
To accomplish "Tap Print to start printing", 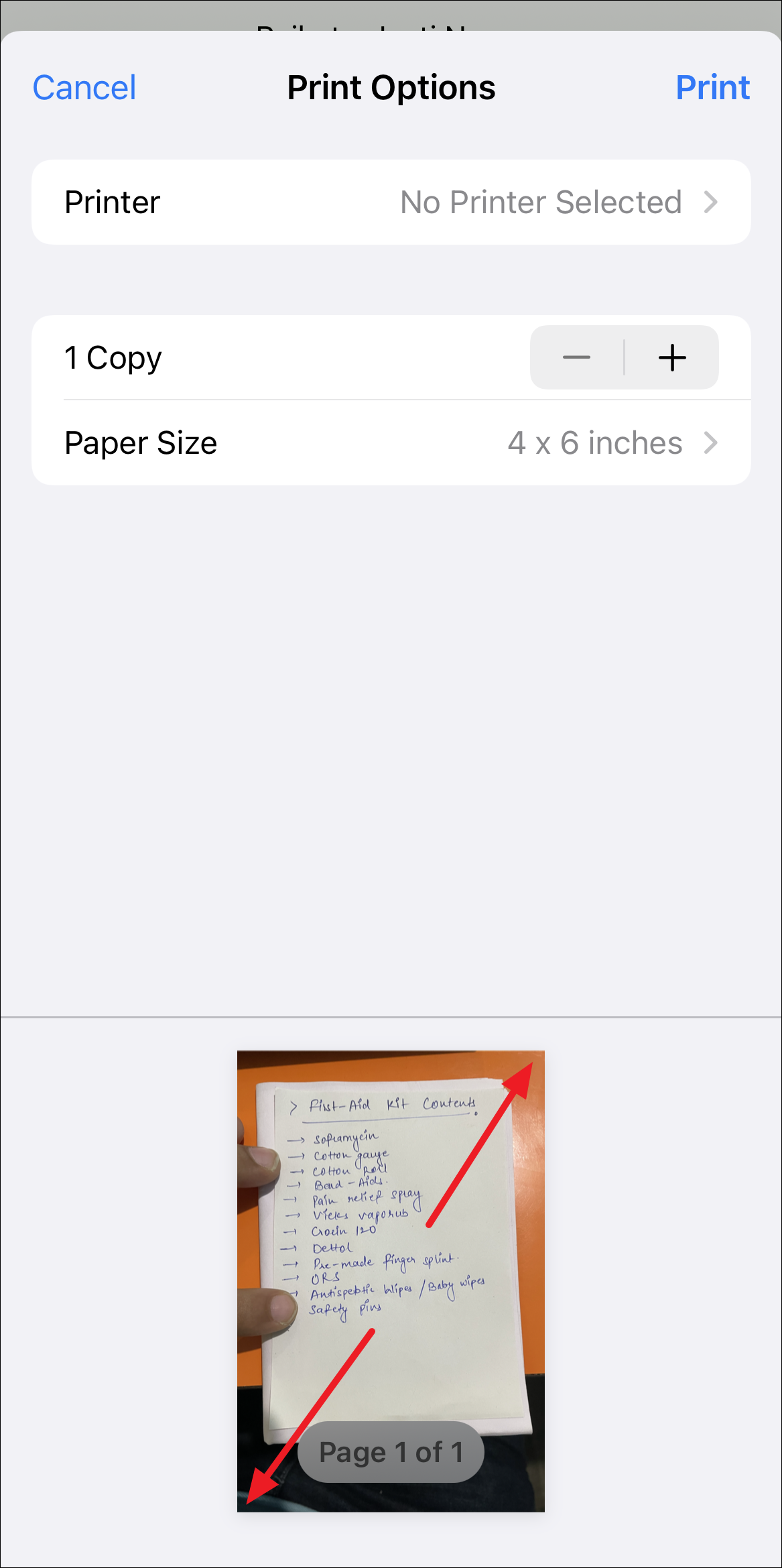I will coord(712,88).
